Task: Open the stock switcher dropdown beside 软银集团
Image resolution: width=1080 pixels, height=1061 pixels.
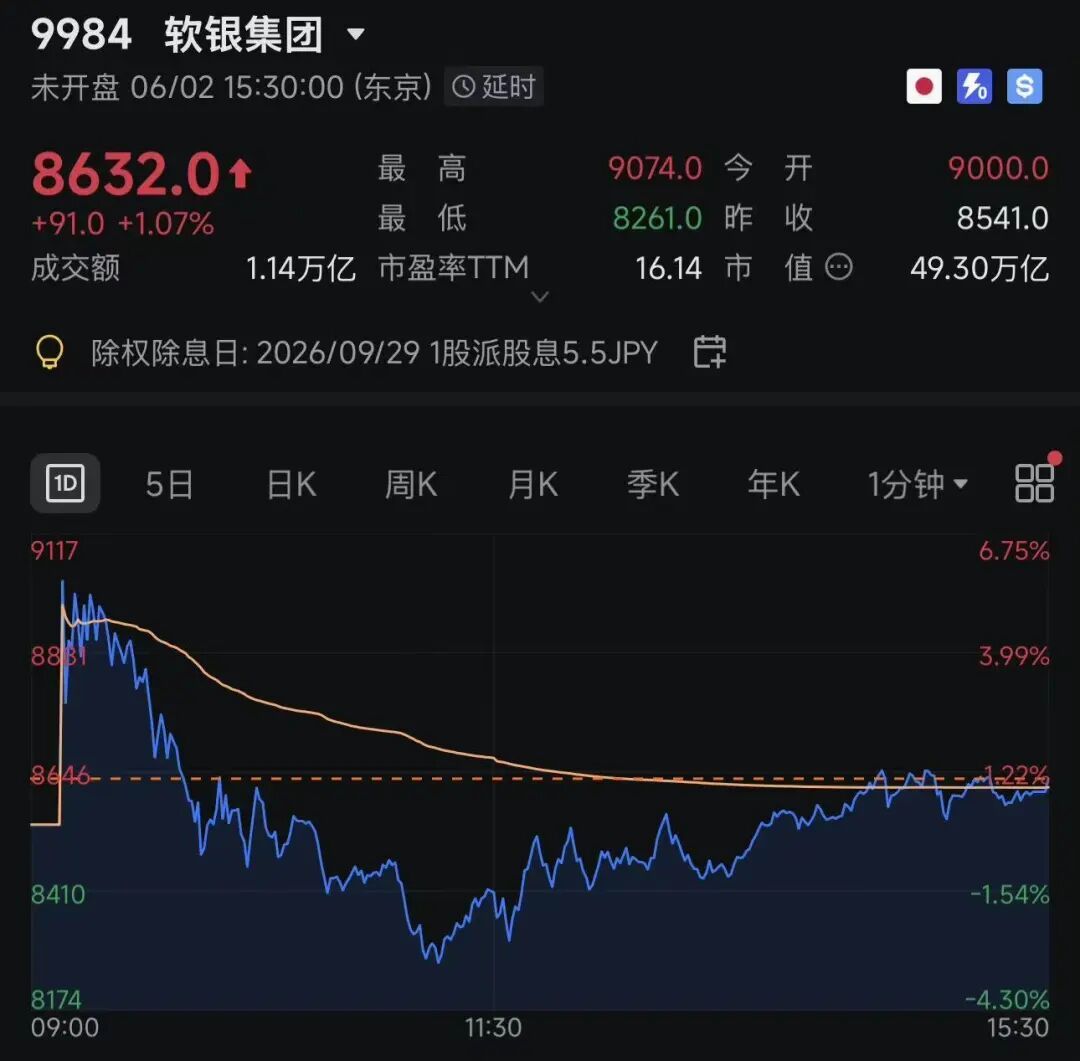Action: click(x=355, y=34)
